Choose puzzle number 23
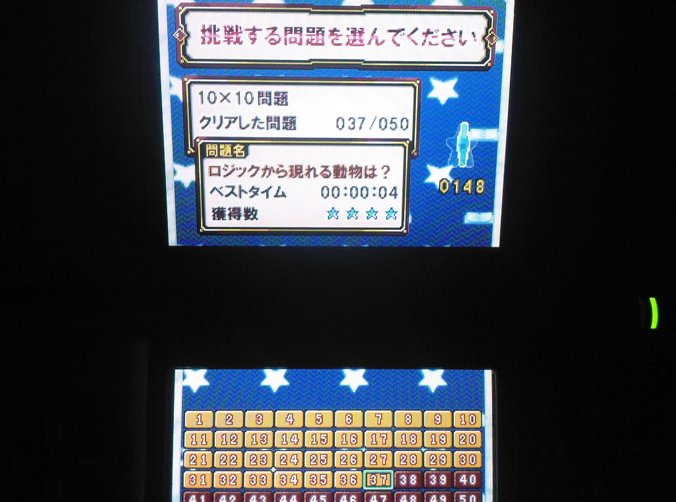676x502 pixels. 259,459
